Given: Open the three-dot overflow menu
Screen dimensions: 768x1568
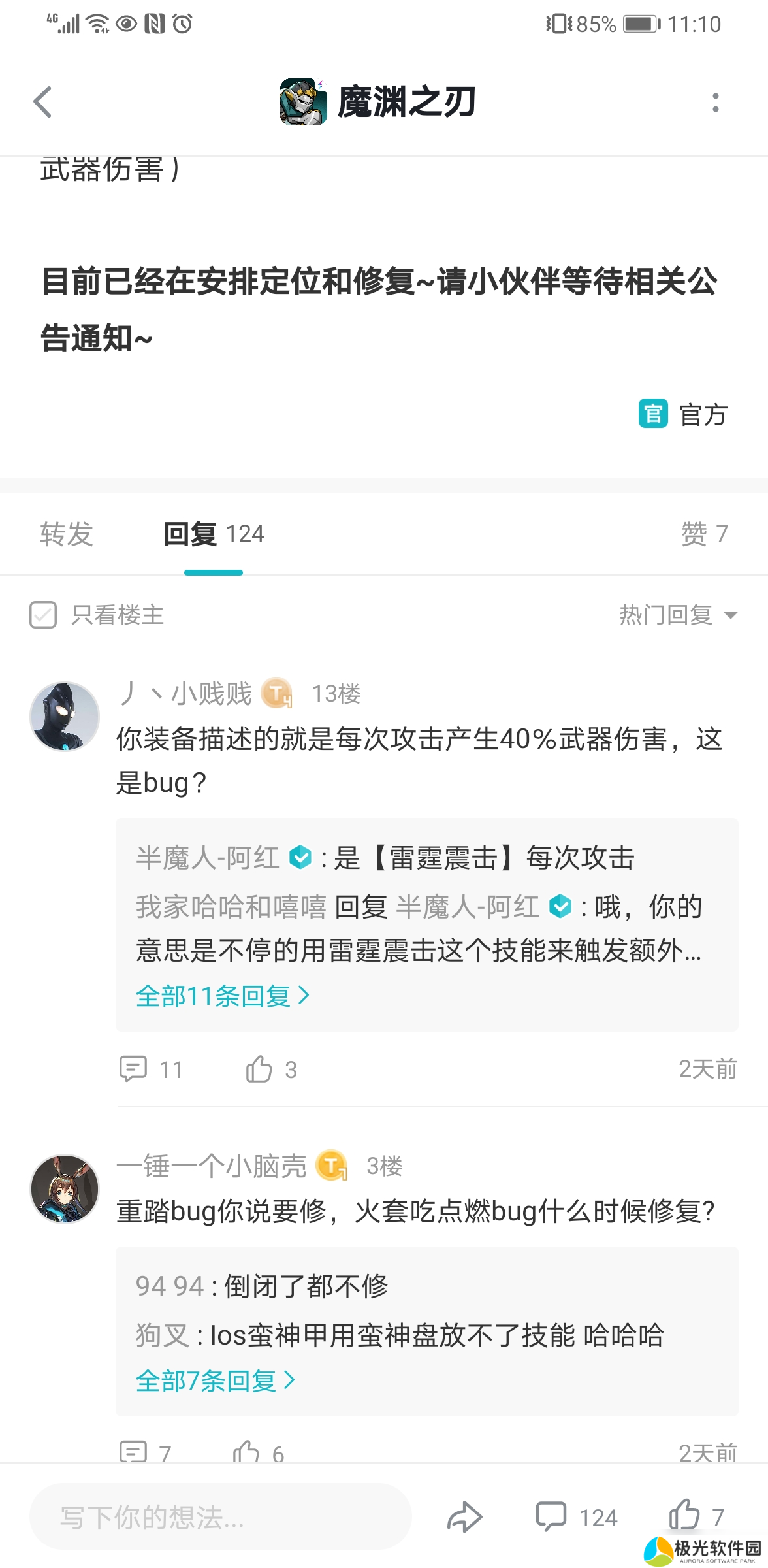Looking at the screenshot, I should pyautogui.click(x=717, y=103).
